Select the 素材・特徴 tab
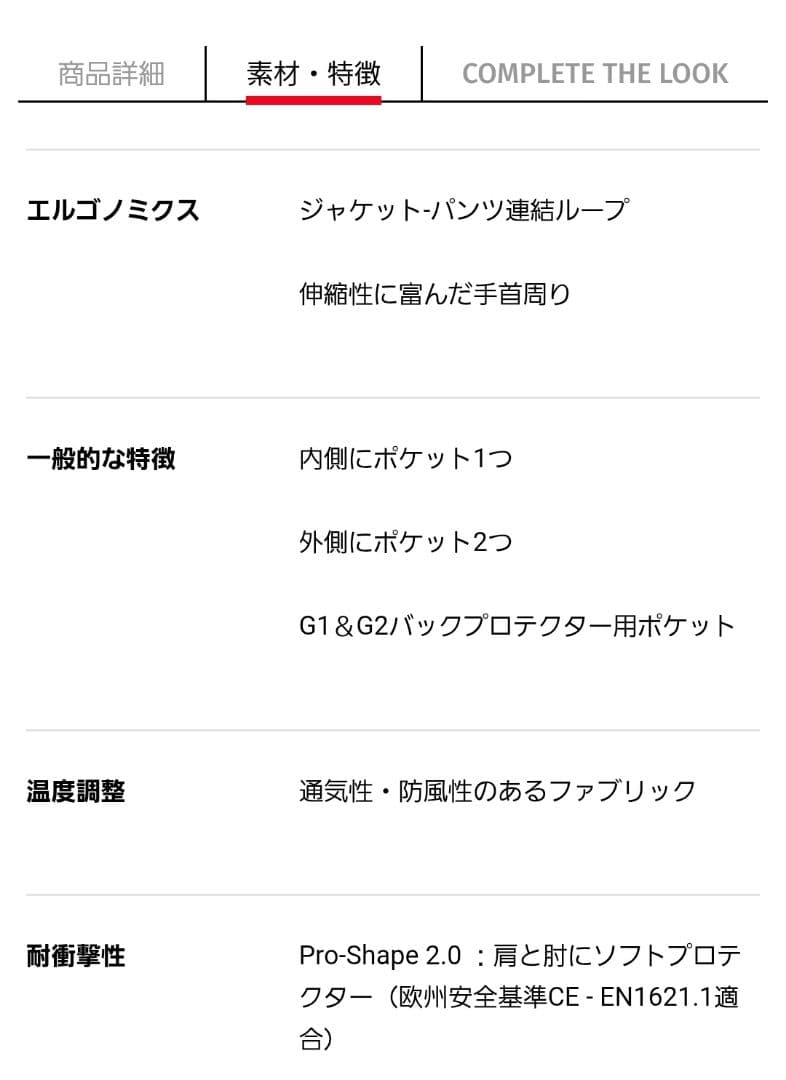Viewport: 786px width, 1080px height. 313,74
